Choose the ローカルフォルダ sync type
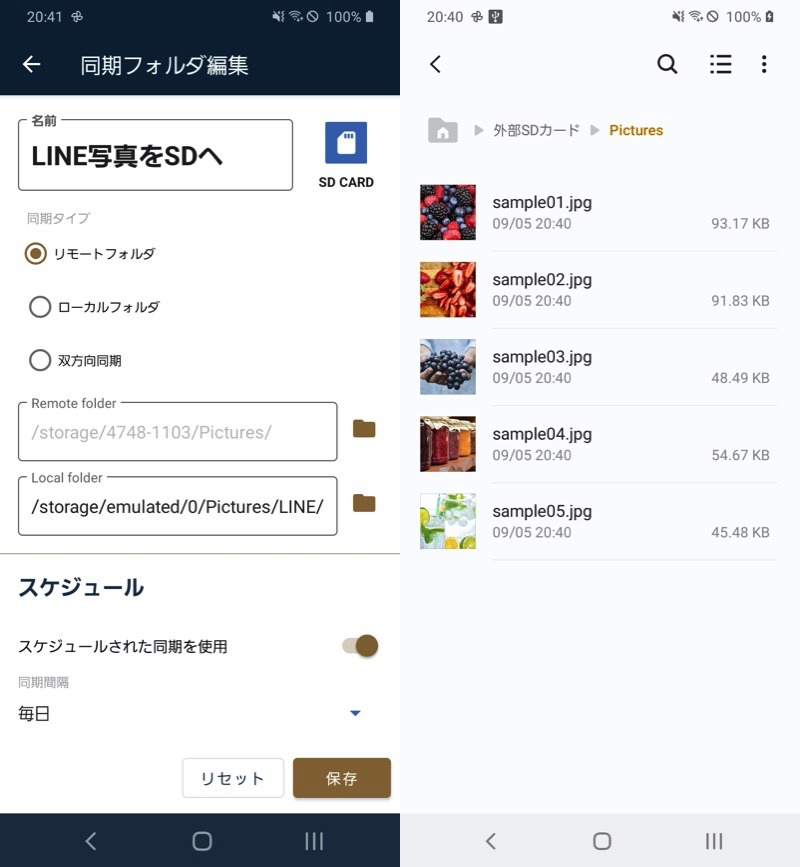This screenshot has height=867, width=800. tap(40, 307)
